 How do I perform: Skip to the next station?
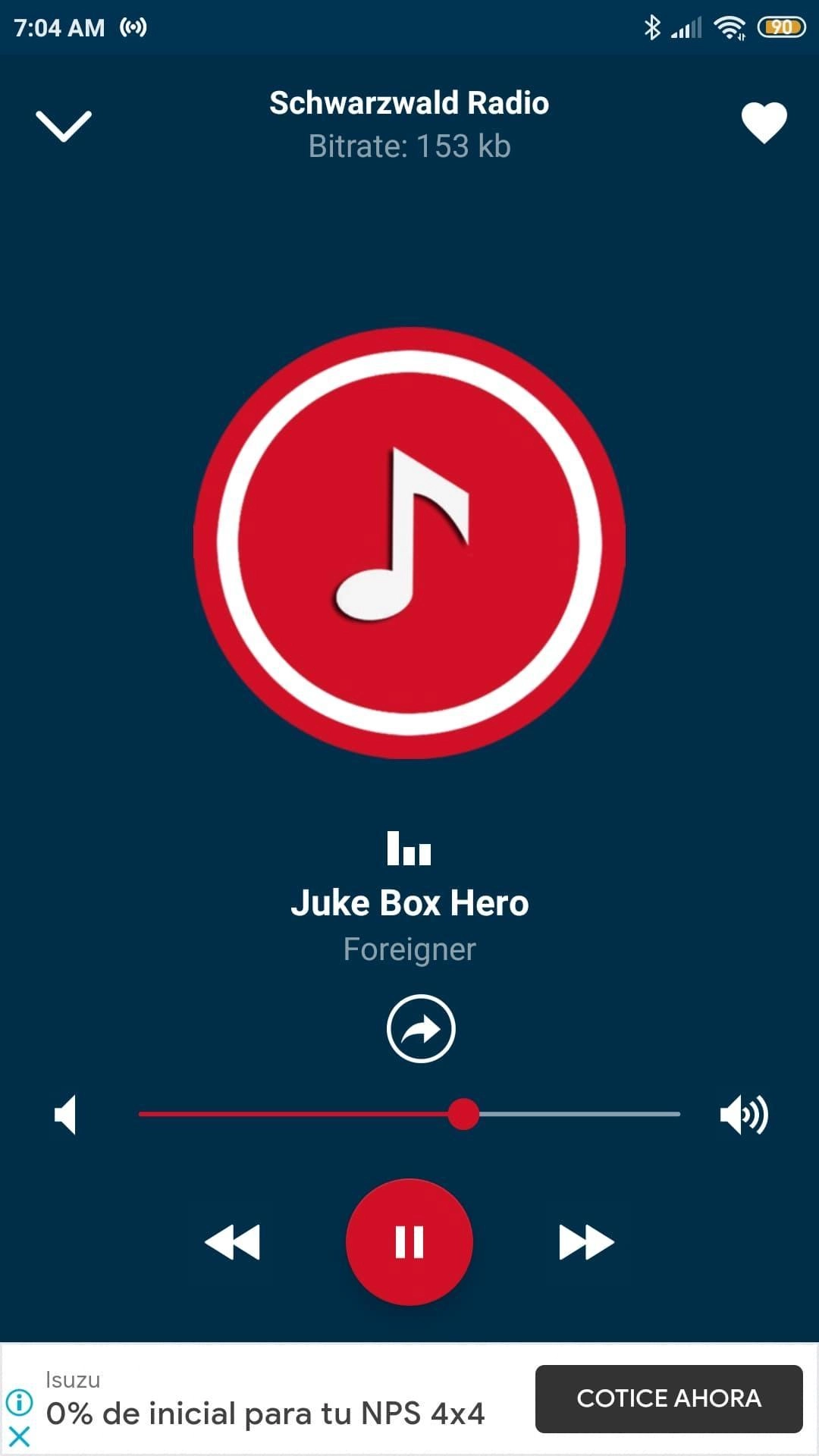585,1241
